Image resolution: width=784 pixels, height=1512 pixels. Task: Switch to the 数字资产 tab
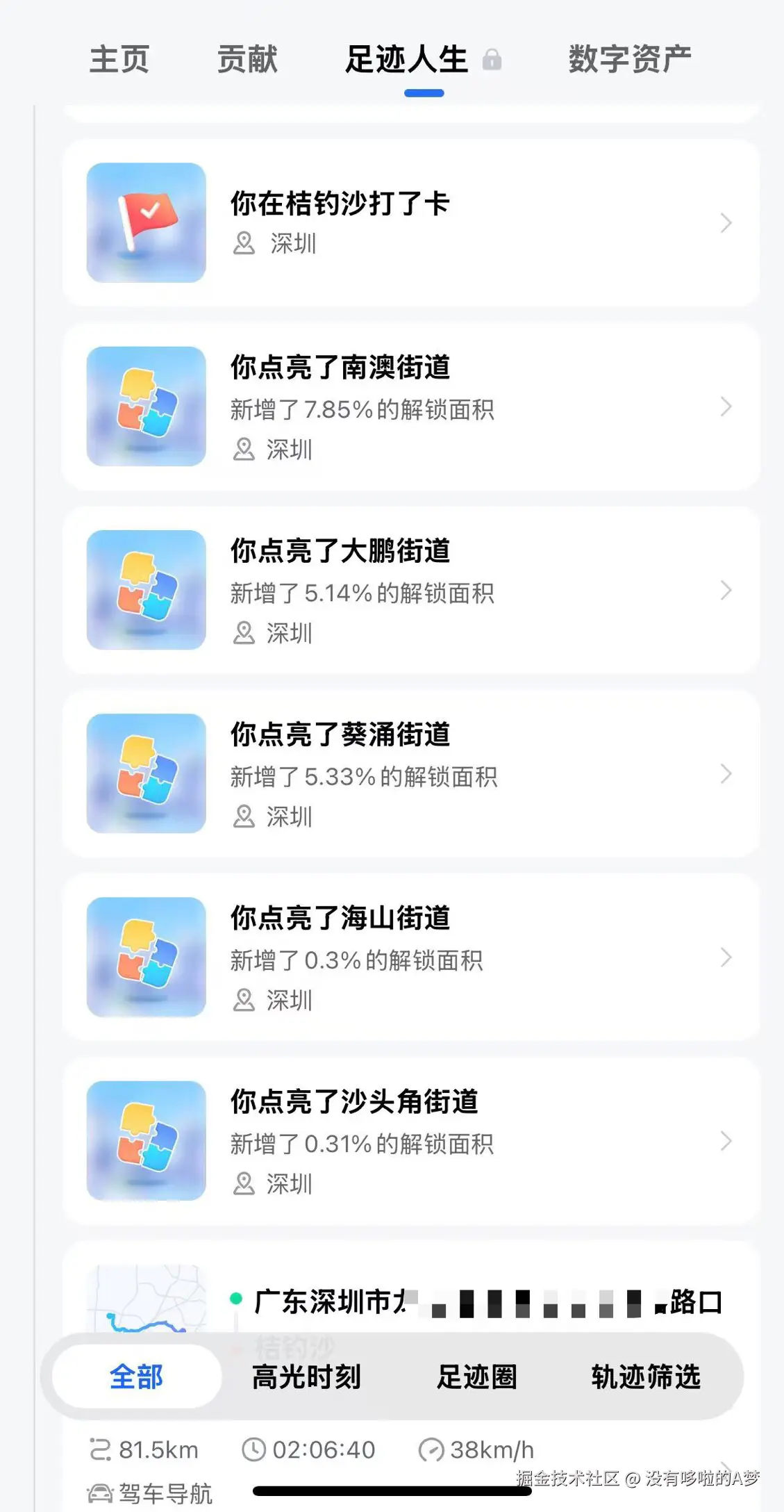628,60
